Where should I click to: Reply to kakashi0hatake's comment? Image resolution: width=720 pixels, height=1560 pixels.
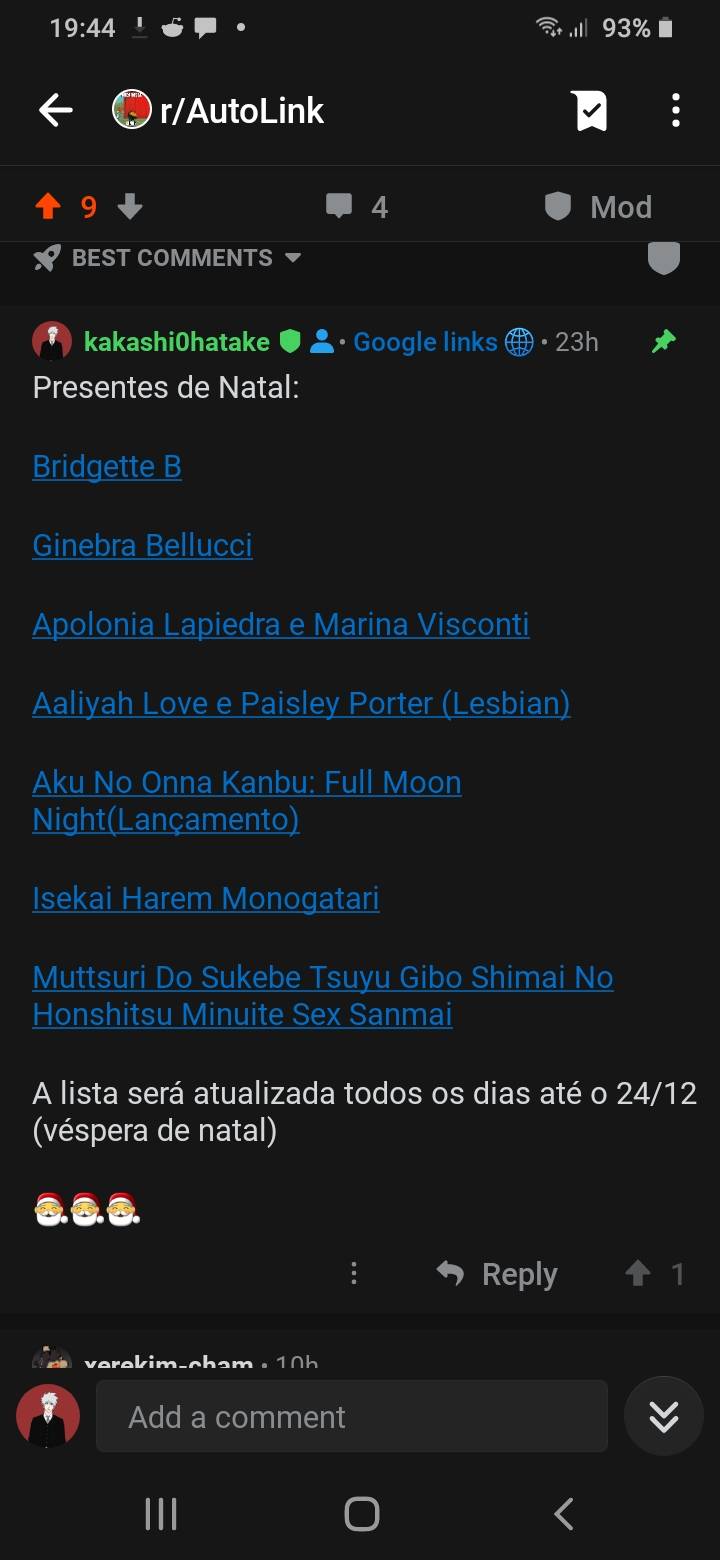pyautogui.click(x=497, y=1273)
